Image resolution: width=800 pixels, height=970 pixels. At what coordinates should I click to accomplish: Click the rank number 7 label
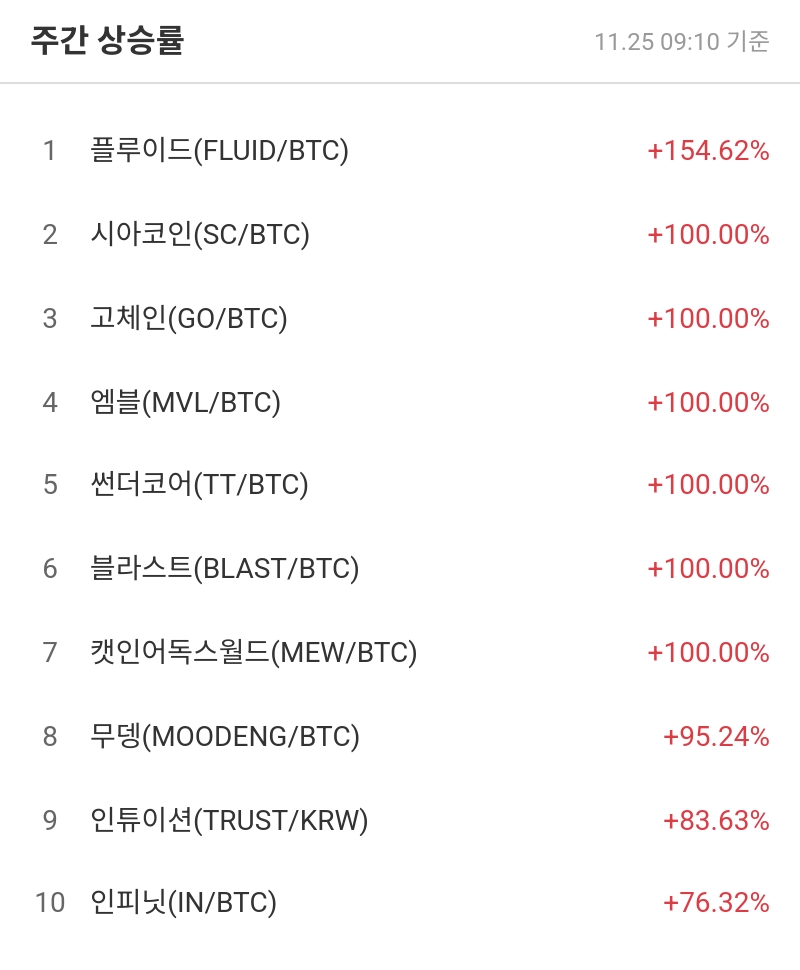(x=47, y=652)
